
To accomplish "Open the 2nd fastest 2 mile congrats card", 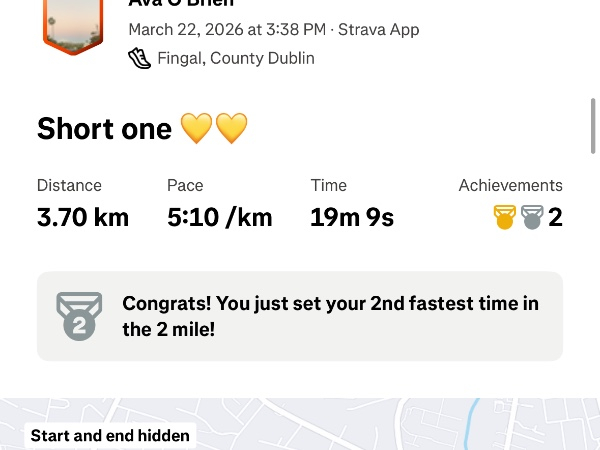I will (x=300, y=316).
